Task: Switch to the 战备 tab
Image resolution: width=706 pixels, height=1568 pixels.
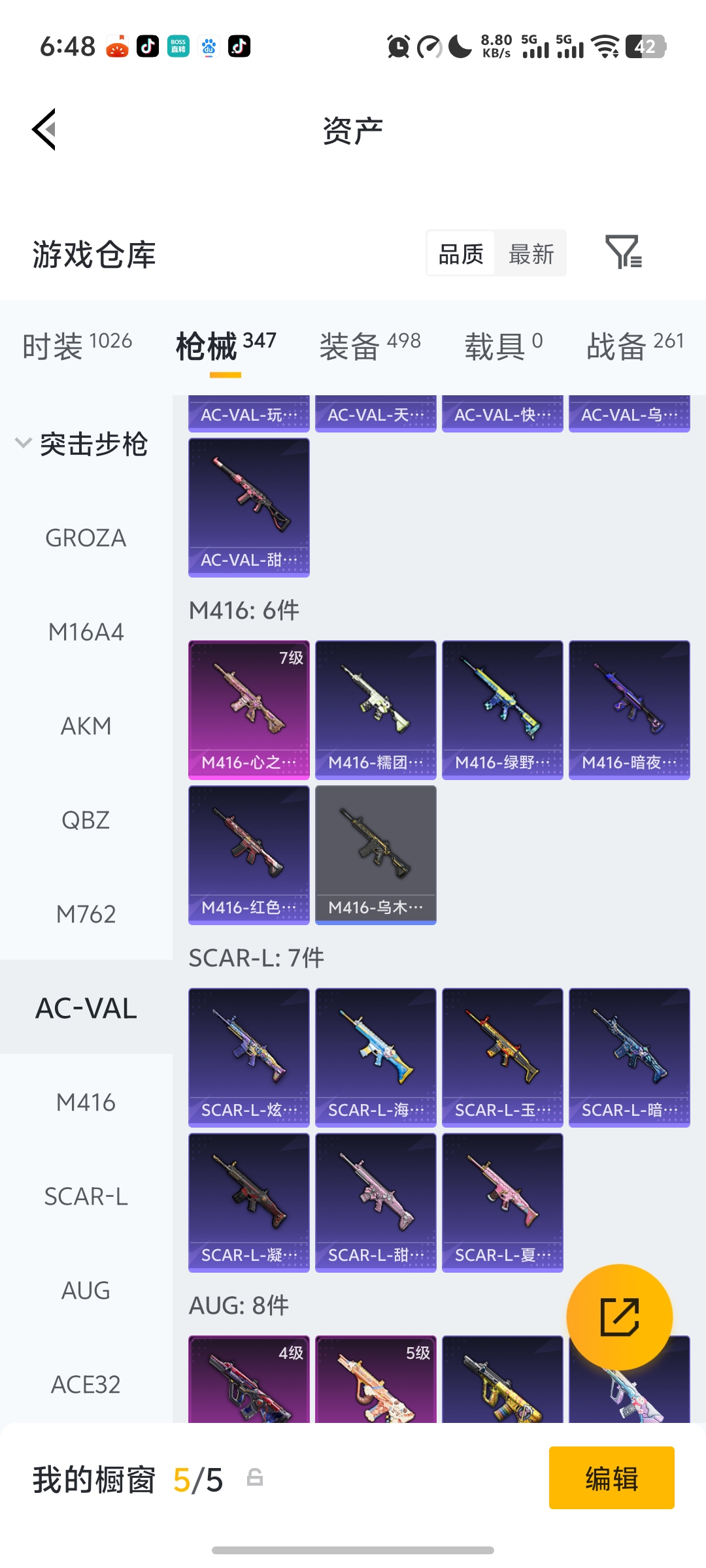Action: [634, 345]
